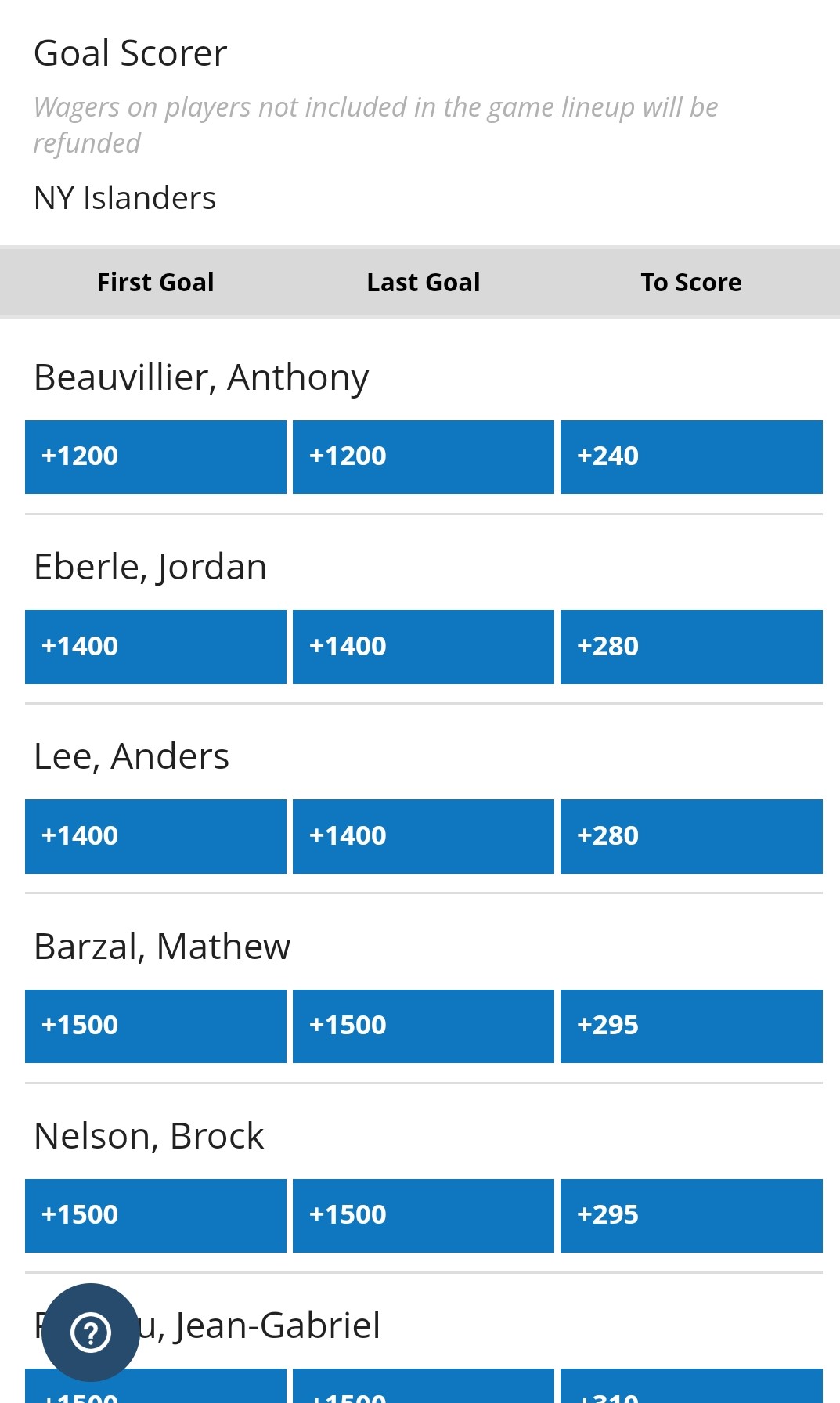840x1403 pixels.
Task: Add Eberle To Score +280 wager
Action: point(691,647)
